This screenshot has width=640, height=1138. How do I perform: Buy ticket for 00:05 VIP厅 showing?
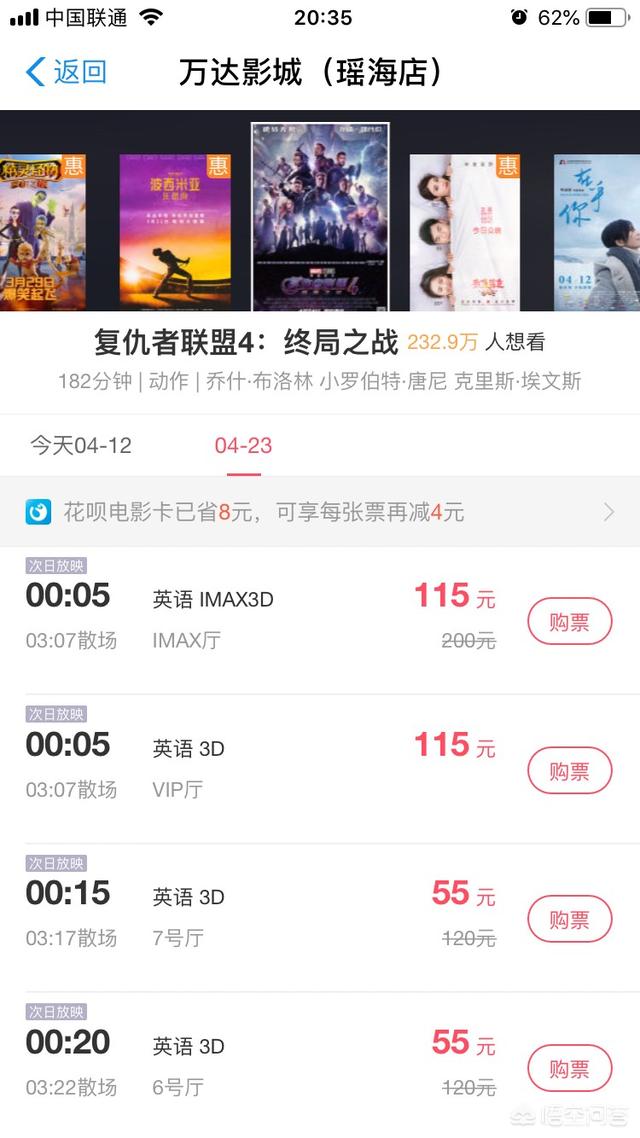coord(570,770)
